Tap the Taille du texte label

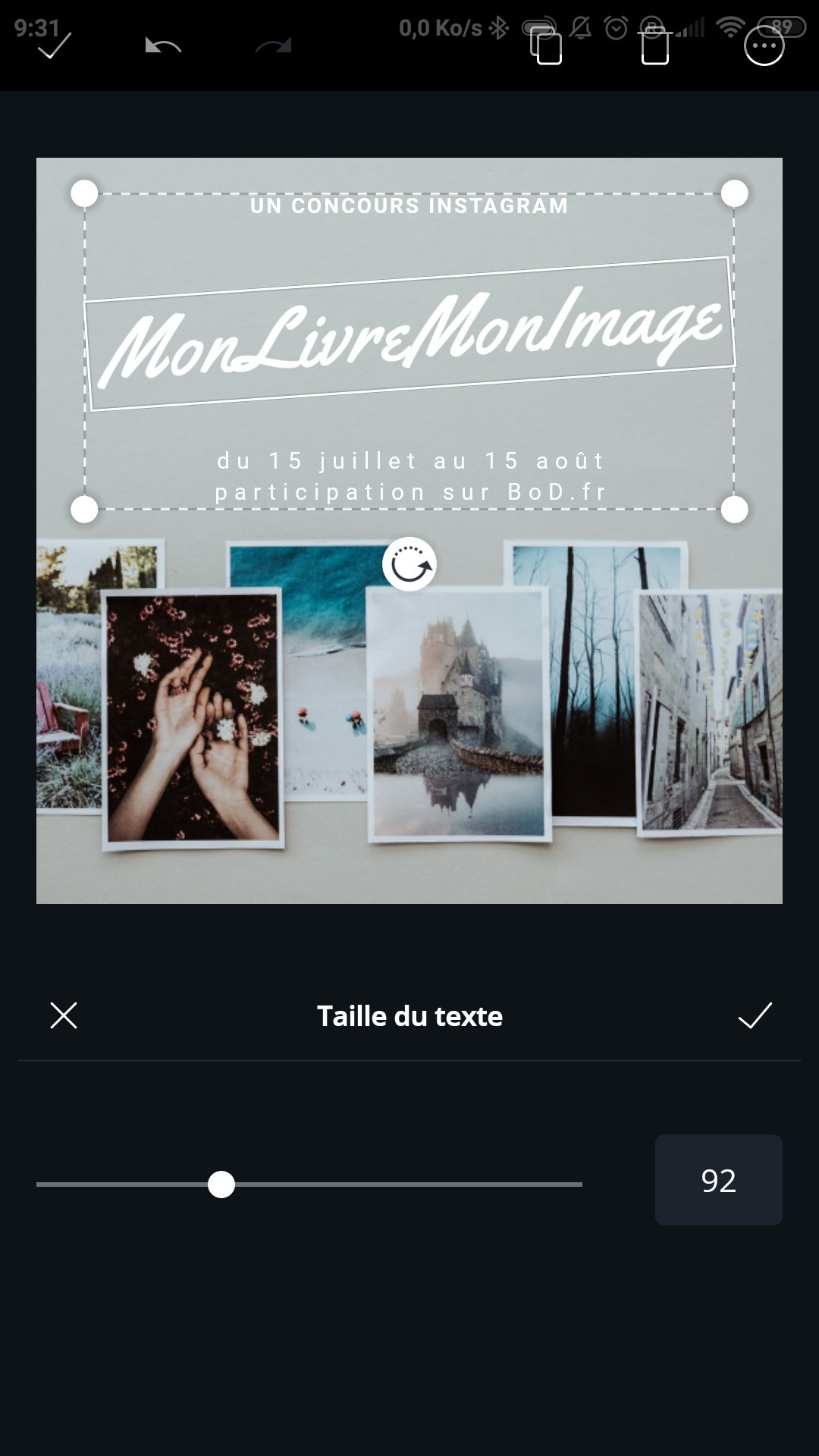[409, 1017]
